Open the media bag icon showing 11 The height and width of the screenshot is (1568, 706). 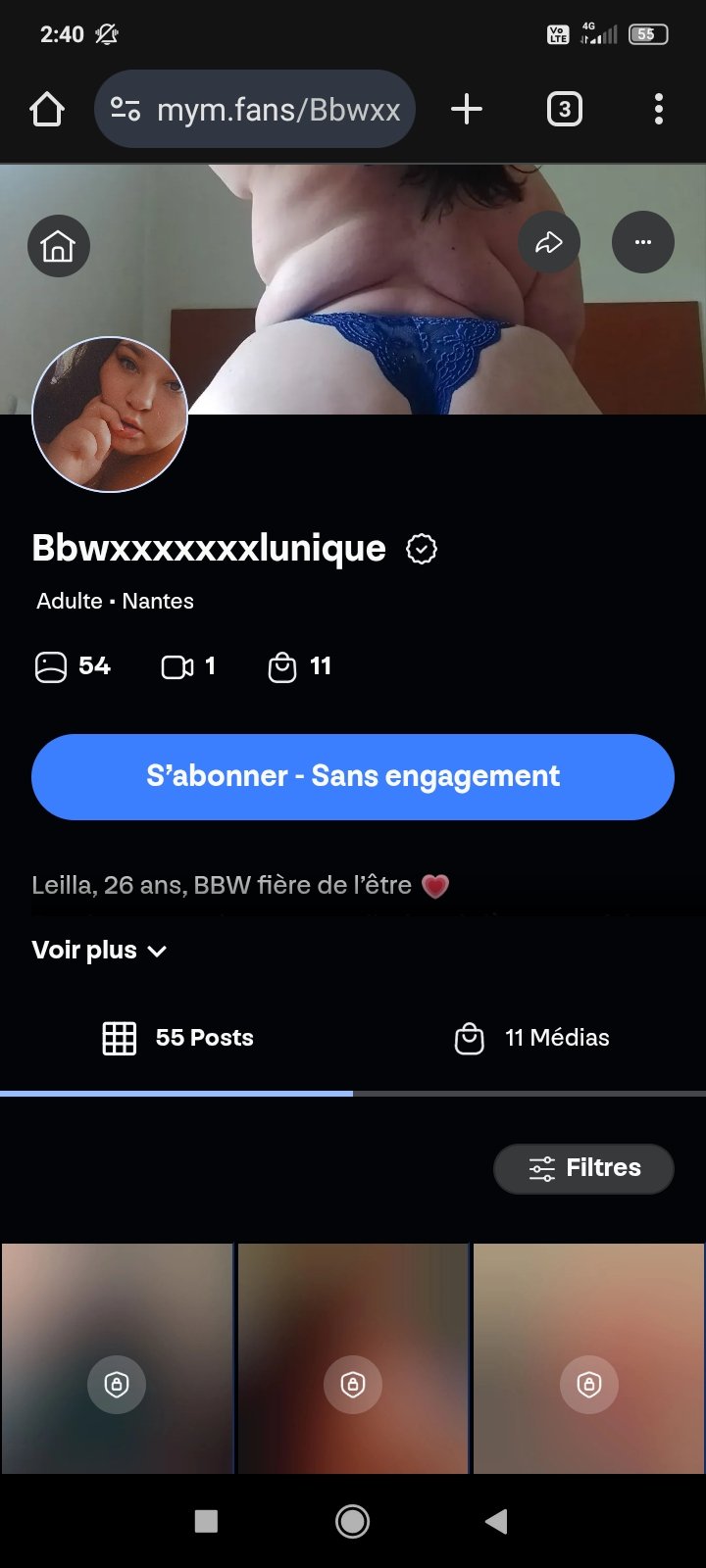click(284, 666)
